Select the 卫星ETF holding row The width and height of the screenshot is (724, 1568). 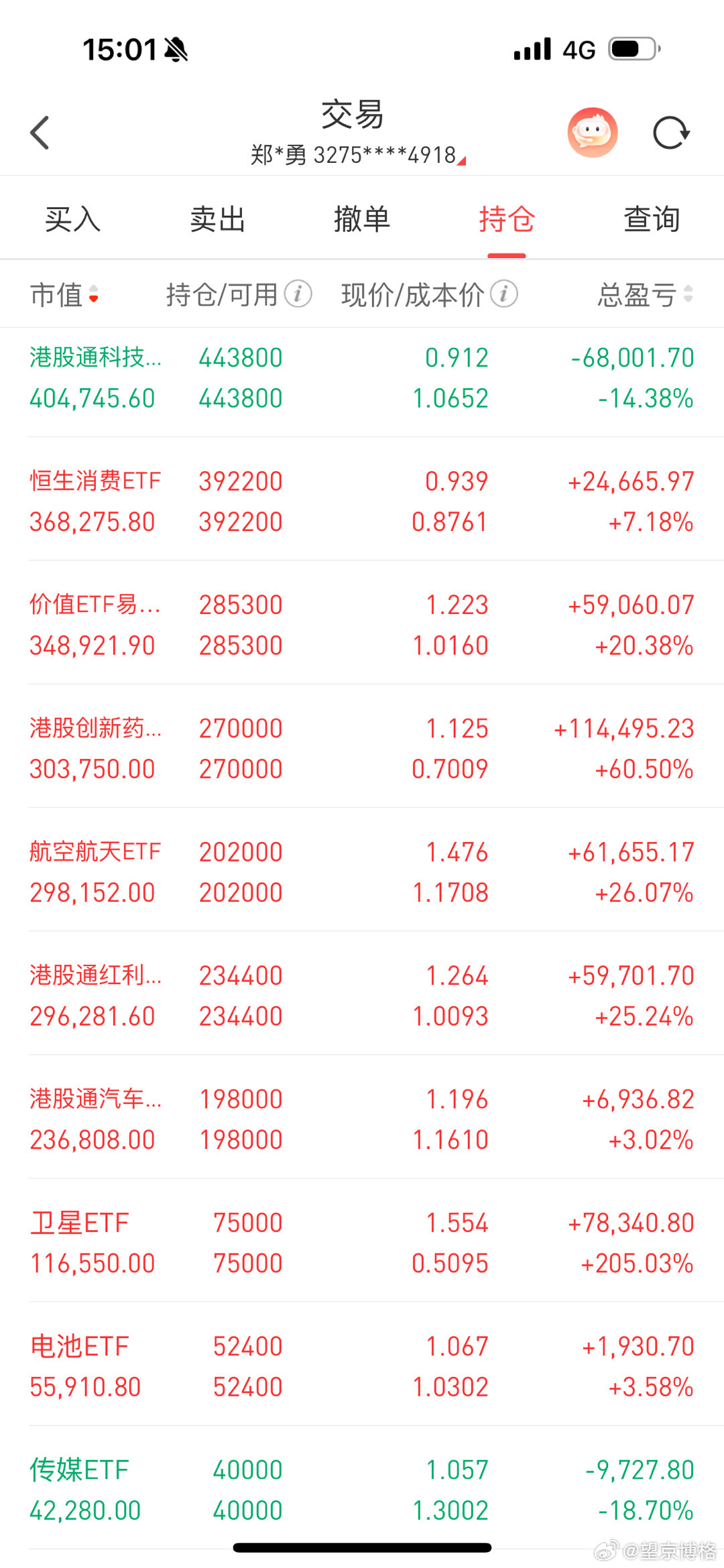362,1240
